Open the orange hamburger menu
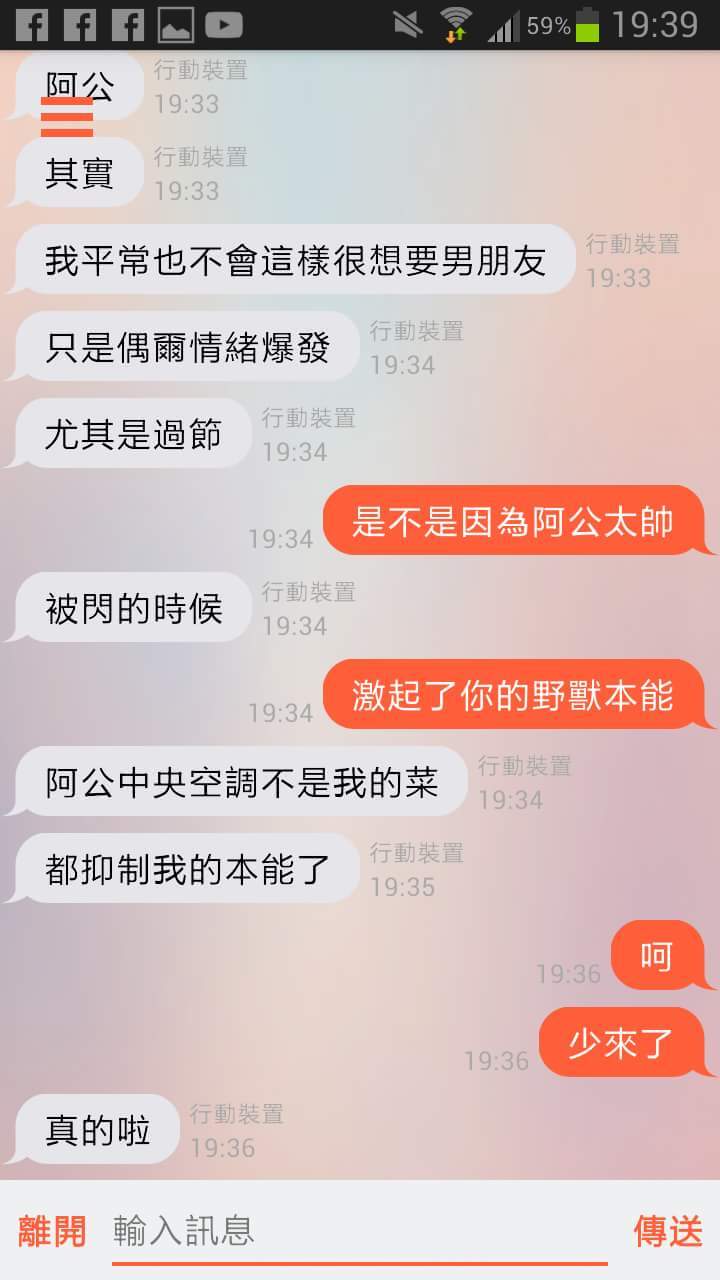720x1280 pixels. [x=67, y=117]
